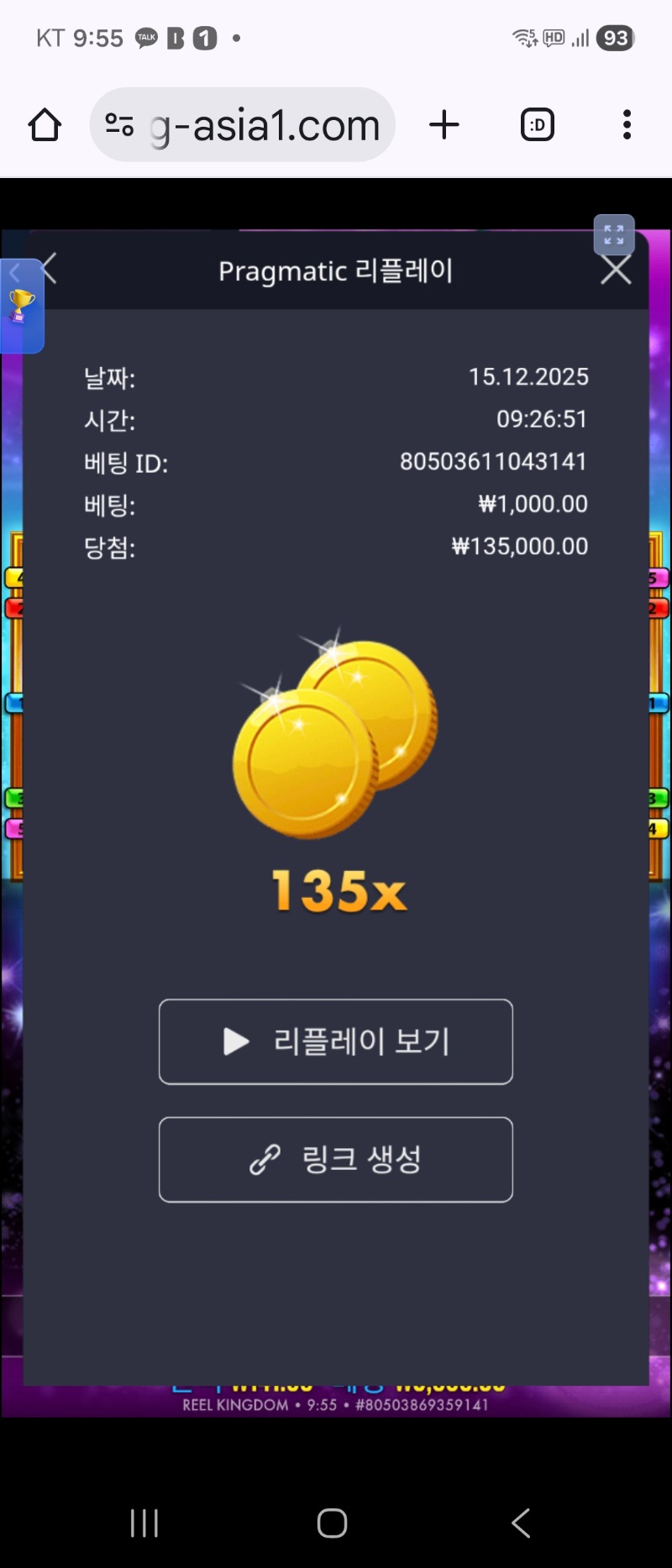Tap the 링크 생성 button
The image size is (672, 1568).
pos(335,1159)
